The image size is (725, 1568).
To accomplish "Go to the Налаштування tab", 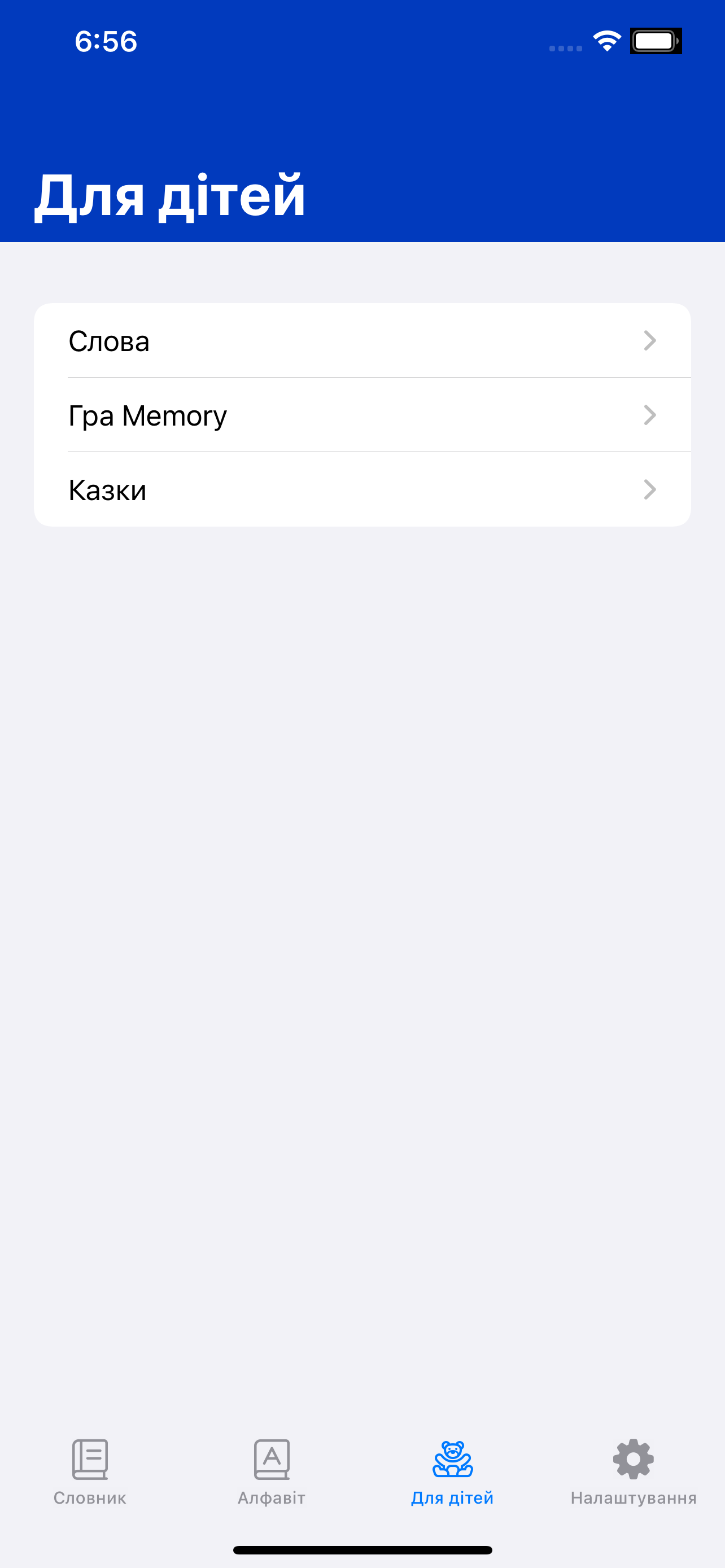I will coord(634,1473).
